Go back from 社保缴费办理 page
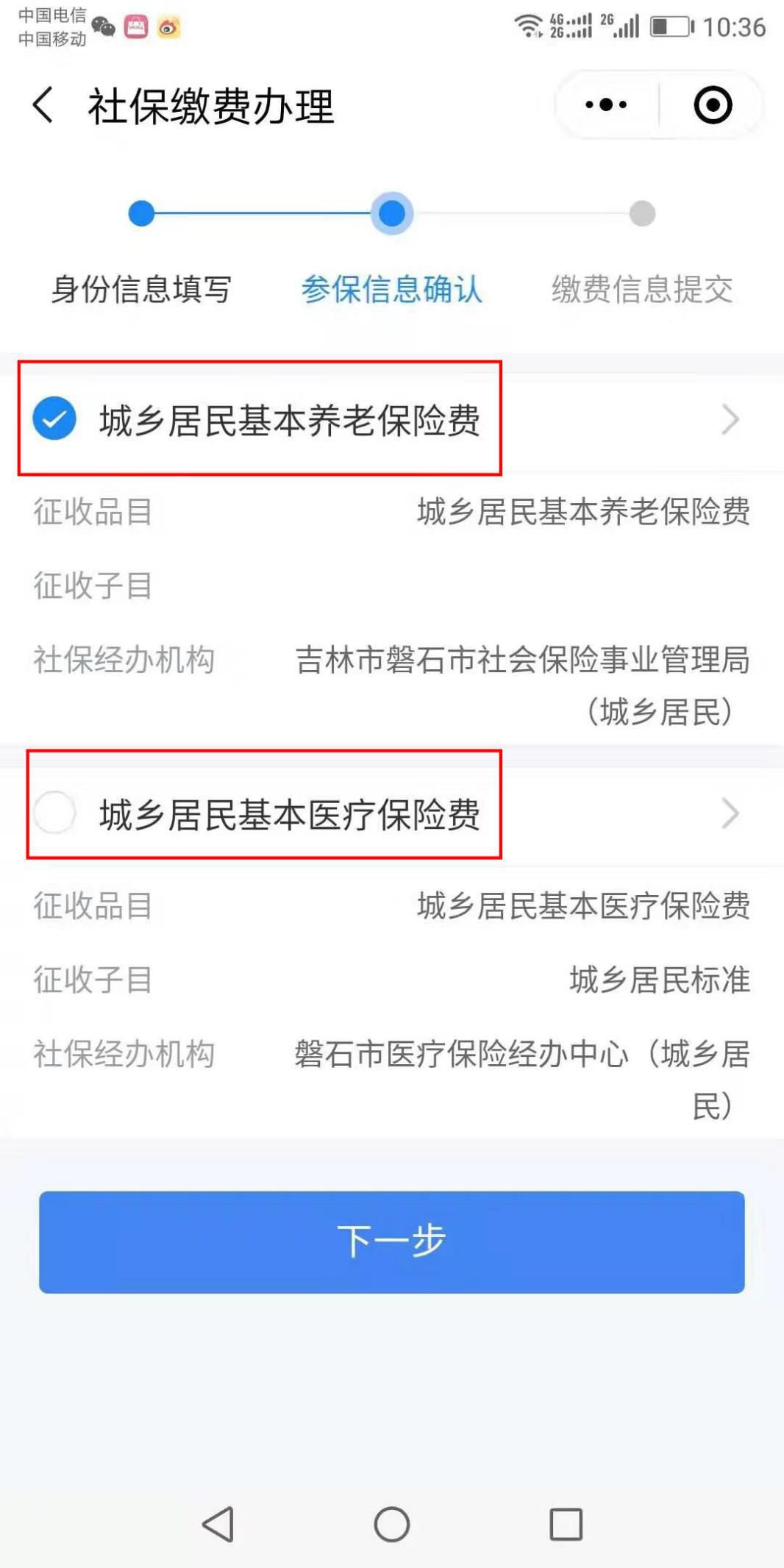784x1568 pixels. [43, 105]
